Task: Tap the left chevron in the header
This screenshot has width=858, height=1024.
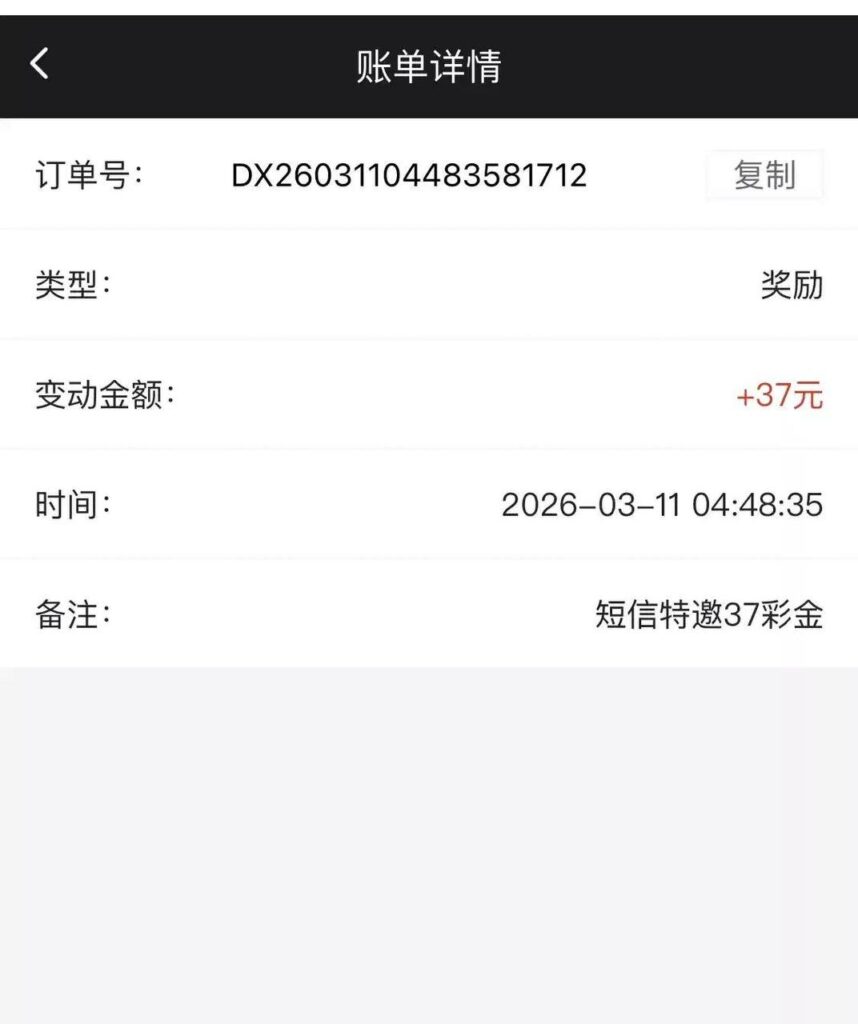Action: 38,64
